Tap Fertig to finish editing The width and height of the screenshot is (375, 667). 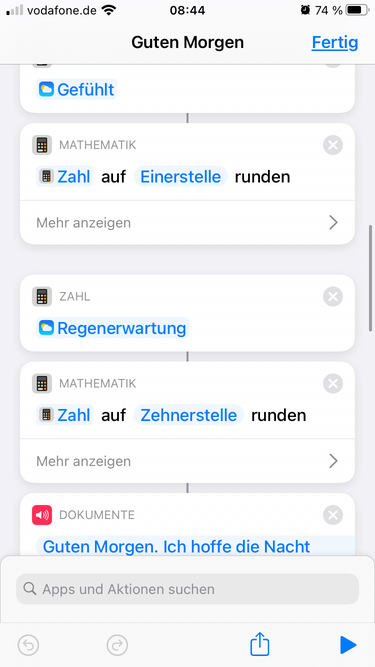(335, 43)
